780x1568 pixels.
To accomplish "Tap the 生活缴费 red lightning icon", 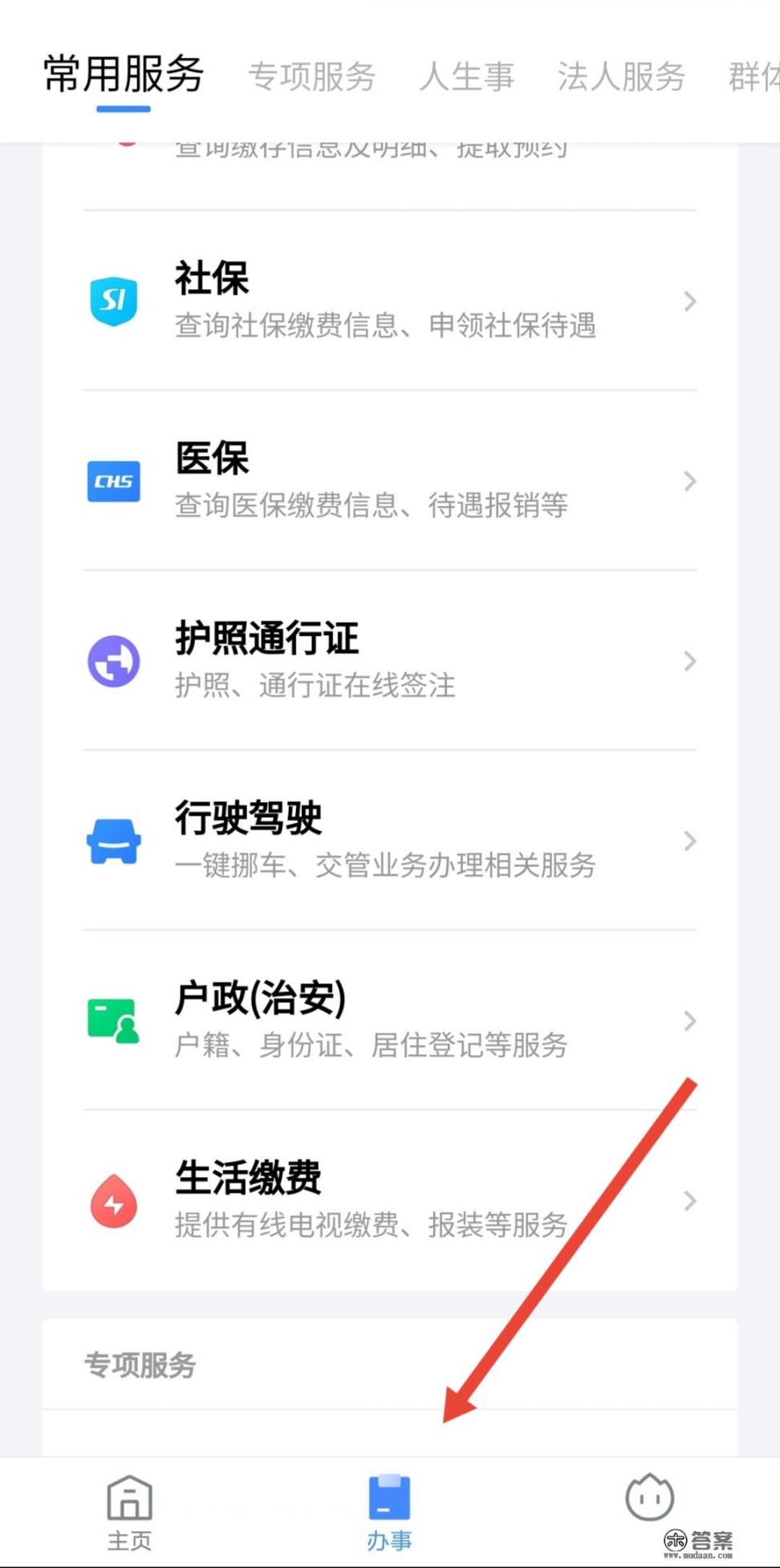I will [114, 1201].
